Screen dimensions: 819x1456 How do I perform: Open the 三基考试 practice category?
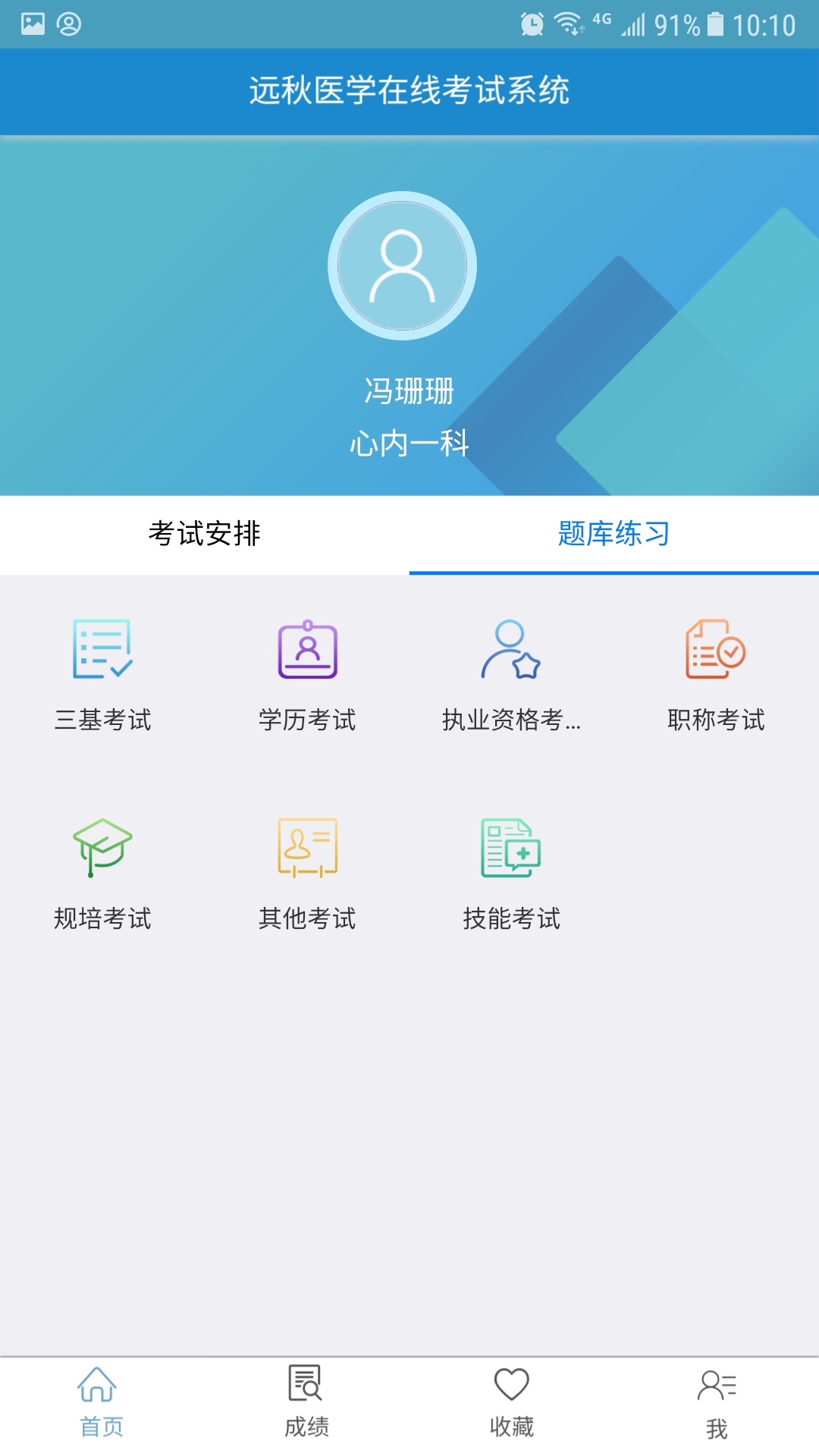click(102, 675)
